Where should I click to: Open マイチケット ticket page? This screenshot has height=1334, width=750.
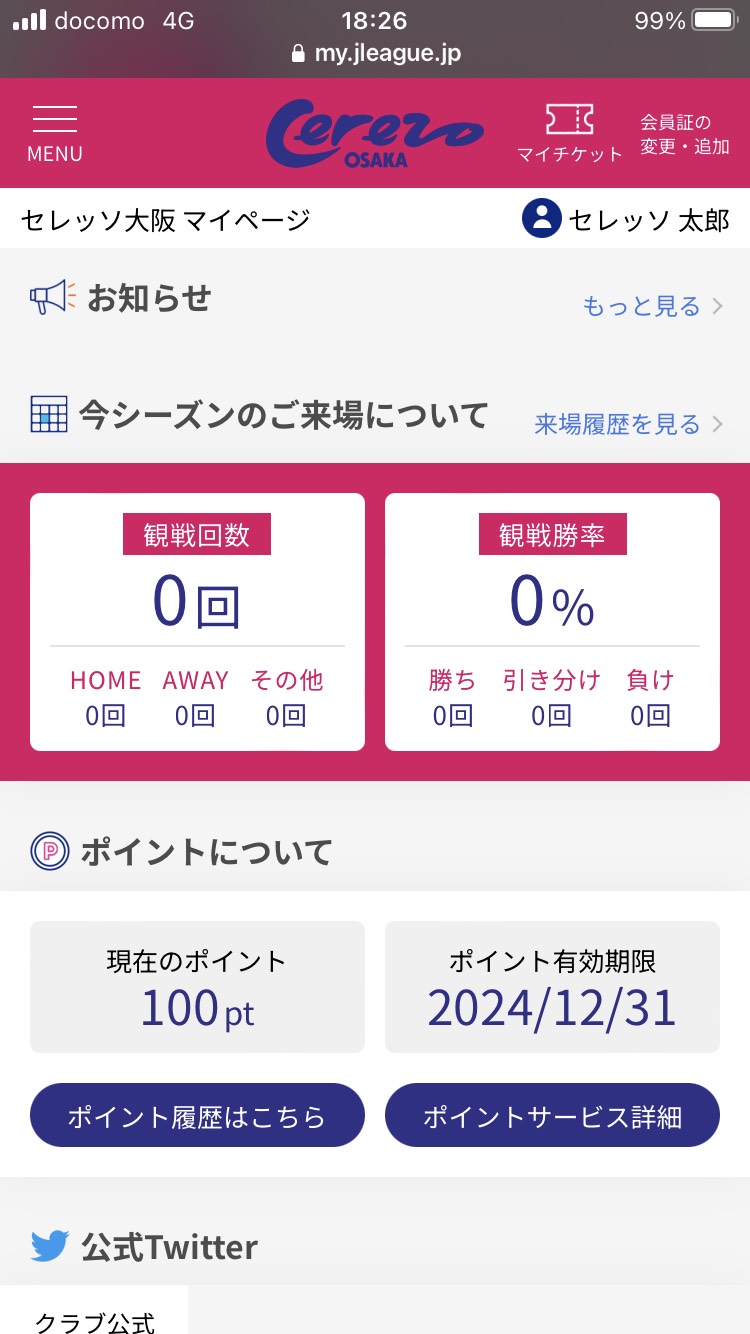pos(570,133)
